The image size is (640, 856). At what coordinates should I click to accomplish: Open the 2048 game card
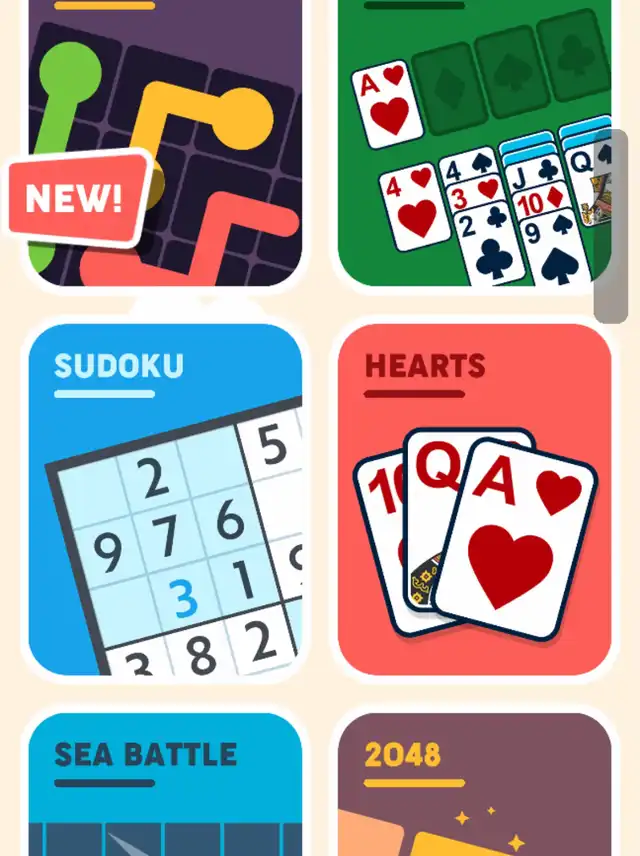click(474, 785)
